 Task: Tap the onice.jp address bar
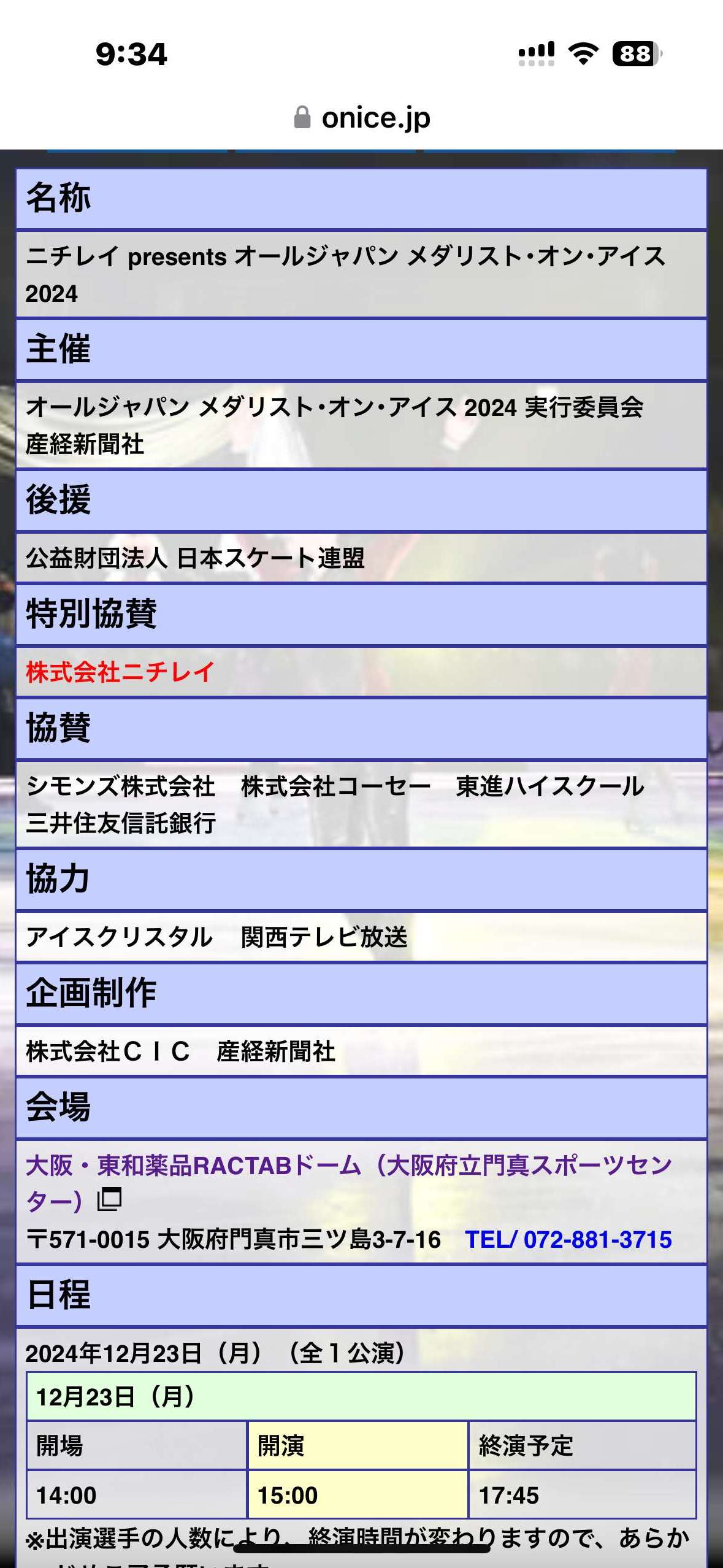362,117
